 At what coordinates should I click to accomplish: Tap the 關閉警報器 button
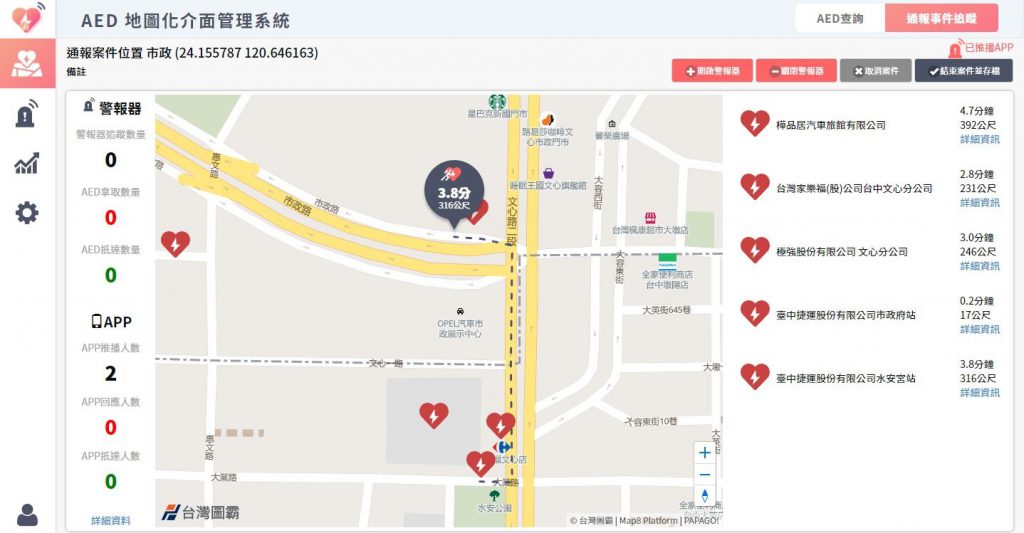coord(796,71)
